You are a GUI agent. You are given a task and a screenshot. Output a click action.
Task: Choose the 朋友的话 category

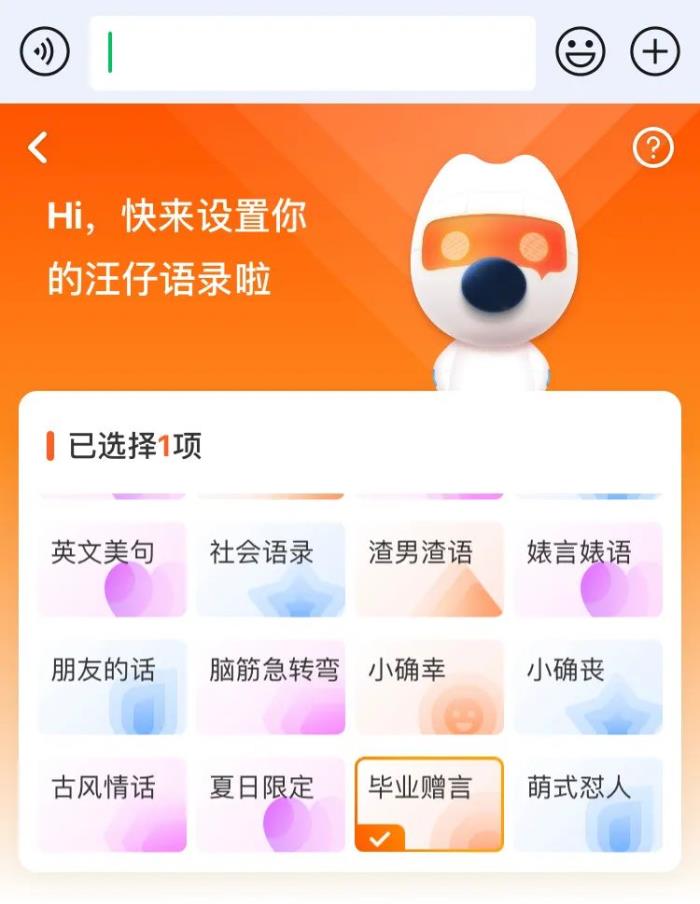point(112,687)
